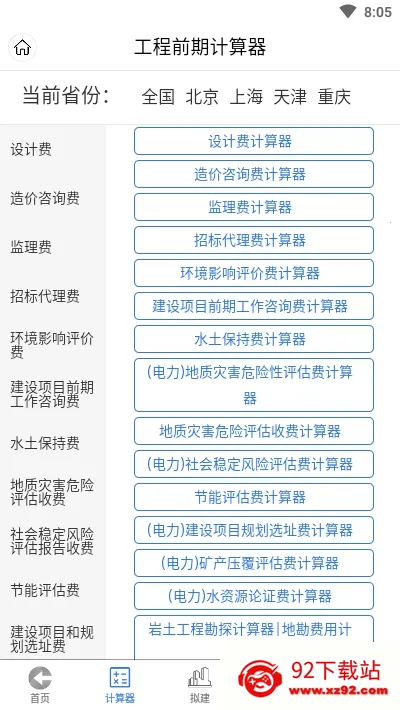400x710 pixels.
Task: Tap the home icon in the header
Action: [x=22, y=48]
